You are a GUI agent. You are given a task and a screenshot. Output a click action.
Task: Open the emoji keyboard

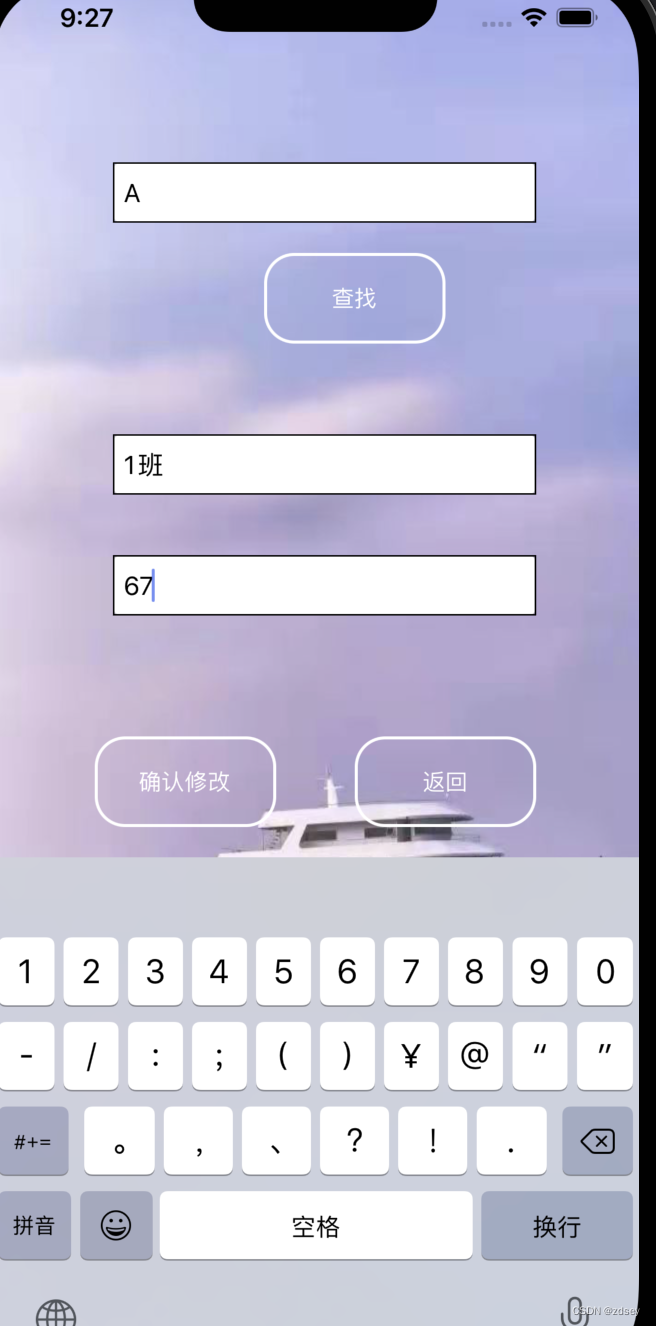tap(116, 1226)
